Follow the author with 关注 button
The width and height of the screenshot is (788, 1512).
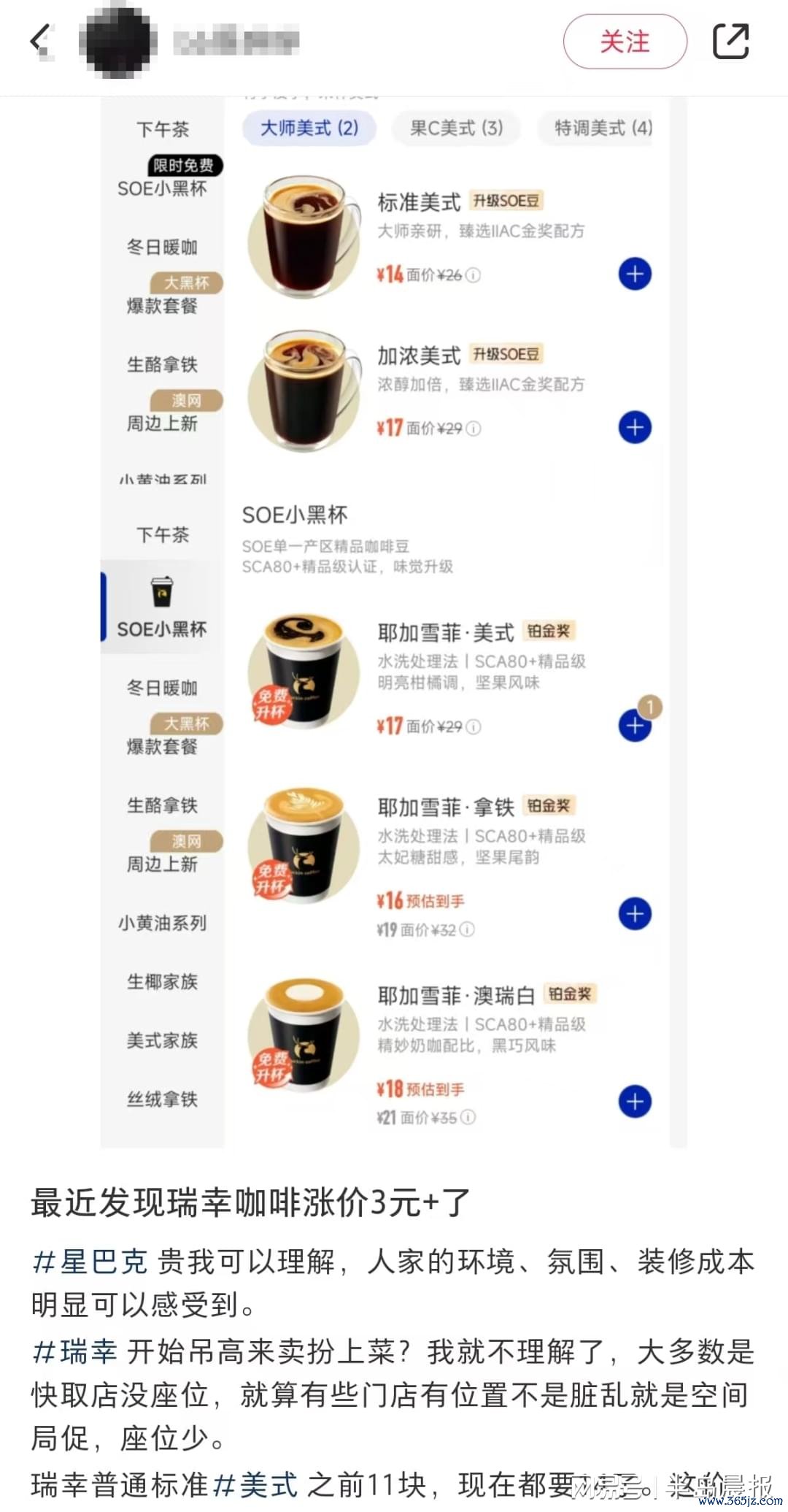coord(625,42)
